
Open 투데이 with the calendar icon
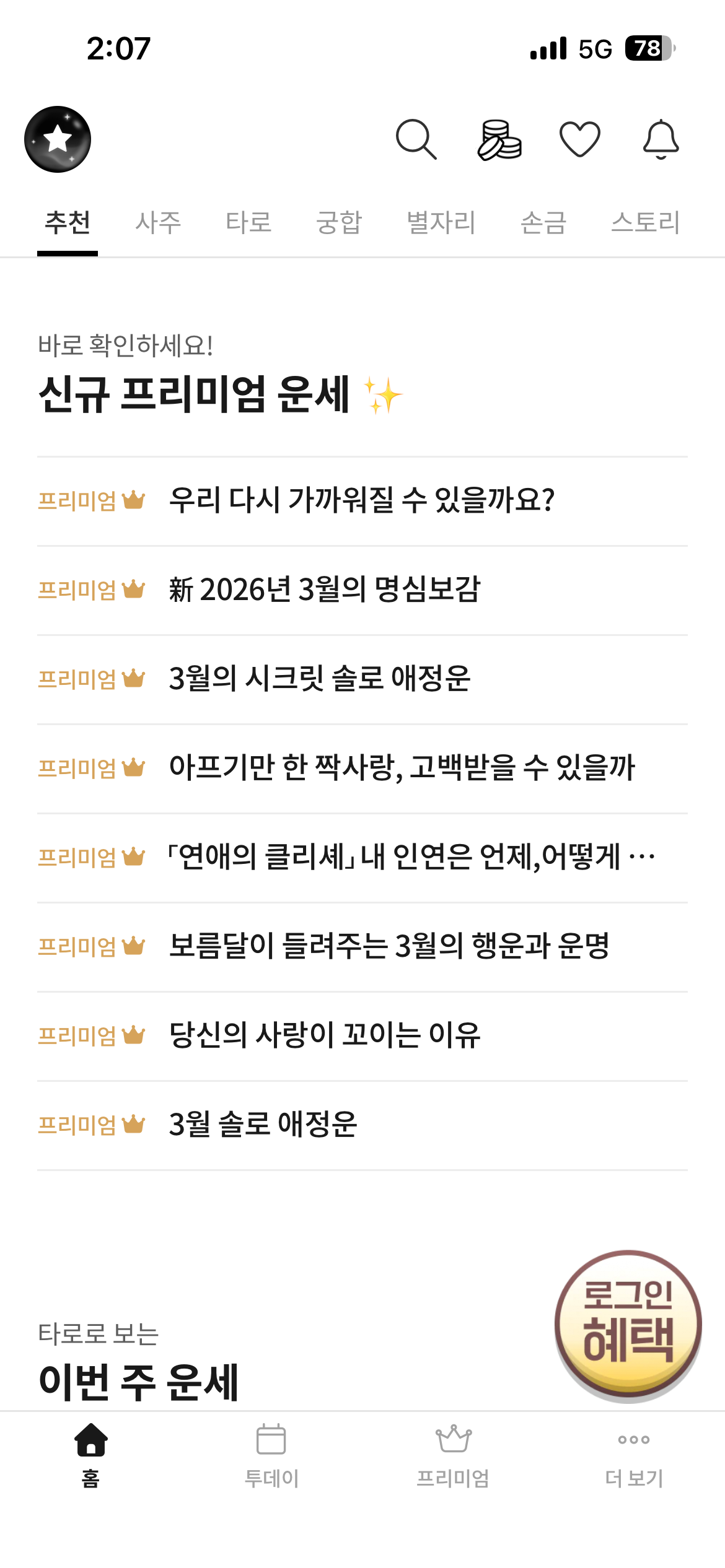(271, 1486)
